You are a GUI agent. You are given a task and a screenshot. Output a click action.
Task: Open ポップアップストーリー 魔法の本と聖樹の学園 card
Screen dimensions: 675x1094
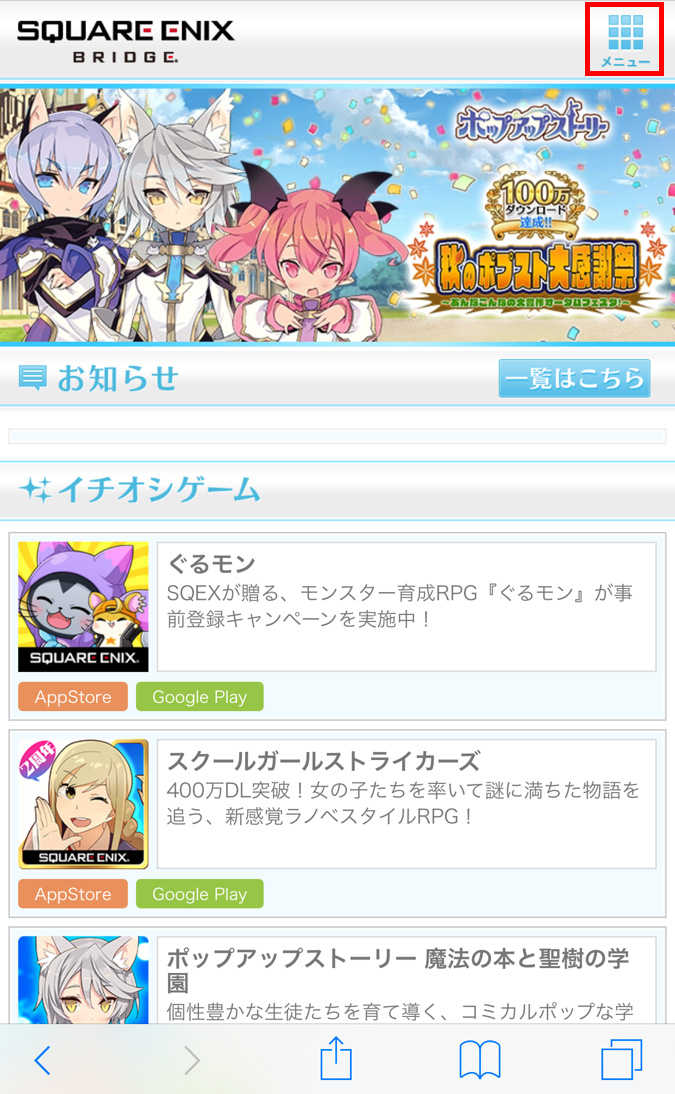pyautogui.click(x=405, y=980)
